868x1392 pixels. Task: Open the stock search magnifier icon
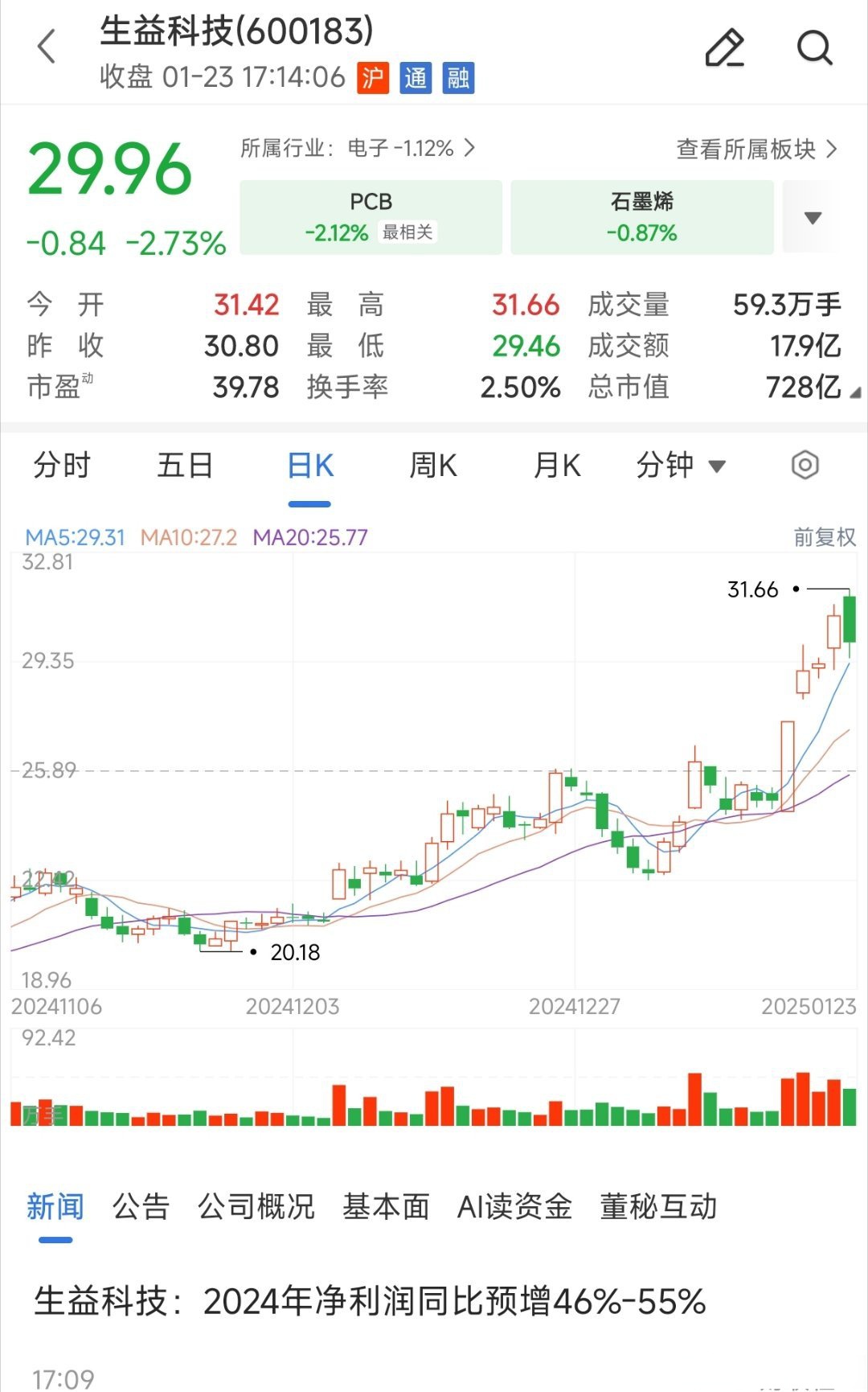coord(815,47)
